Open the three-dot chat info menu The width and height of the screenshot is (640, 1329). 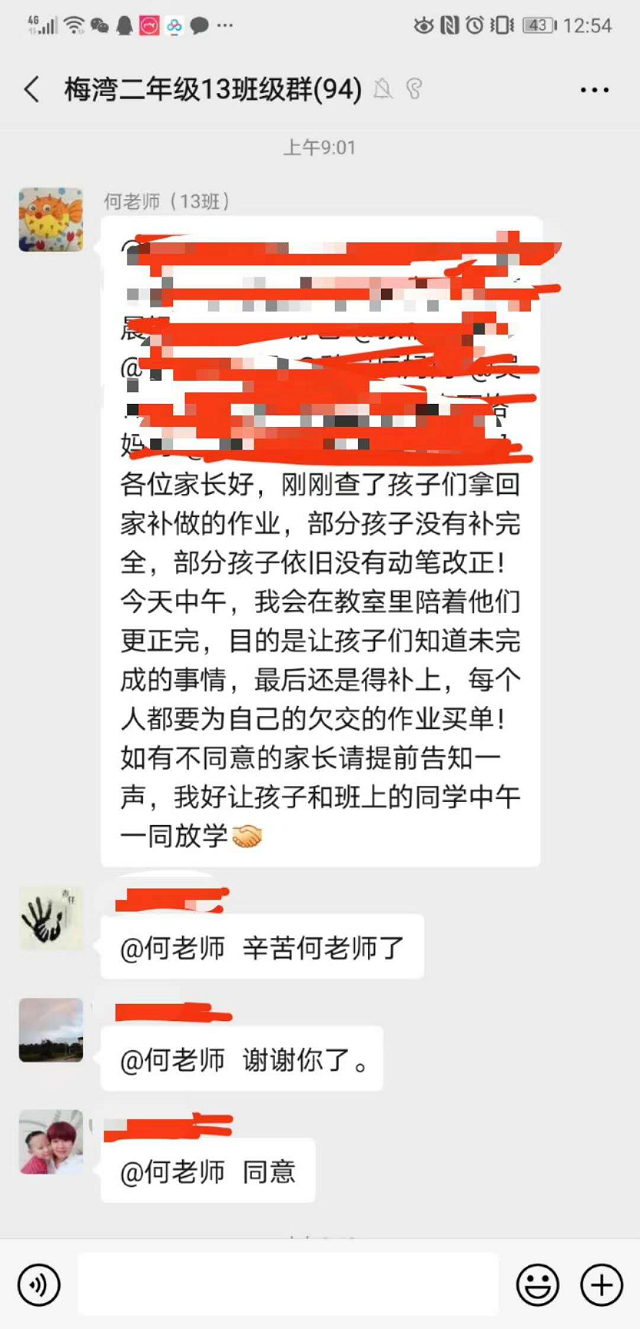pyautogui.click(x=594, y=89)
